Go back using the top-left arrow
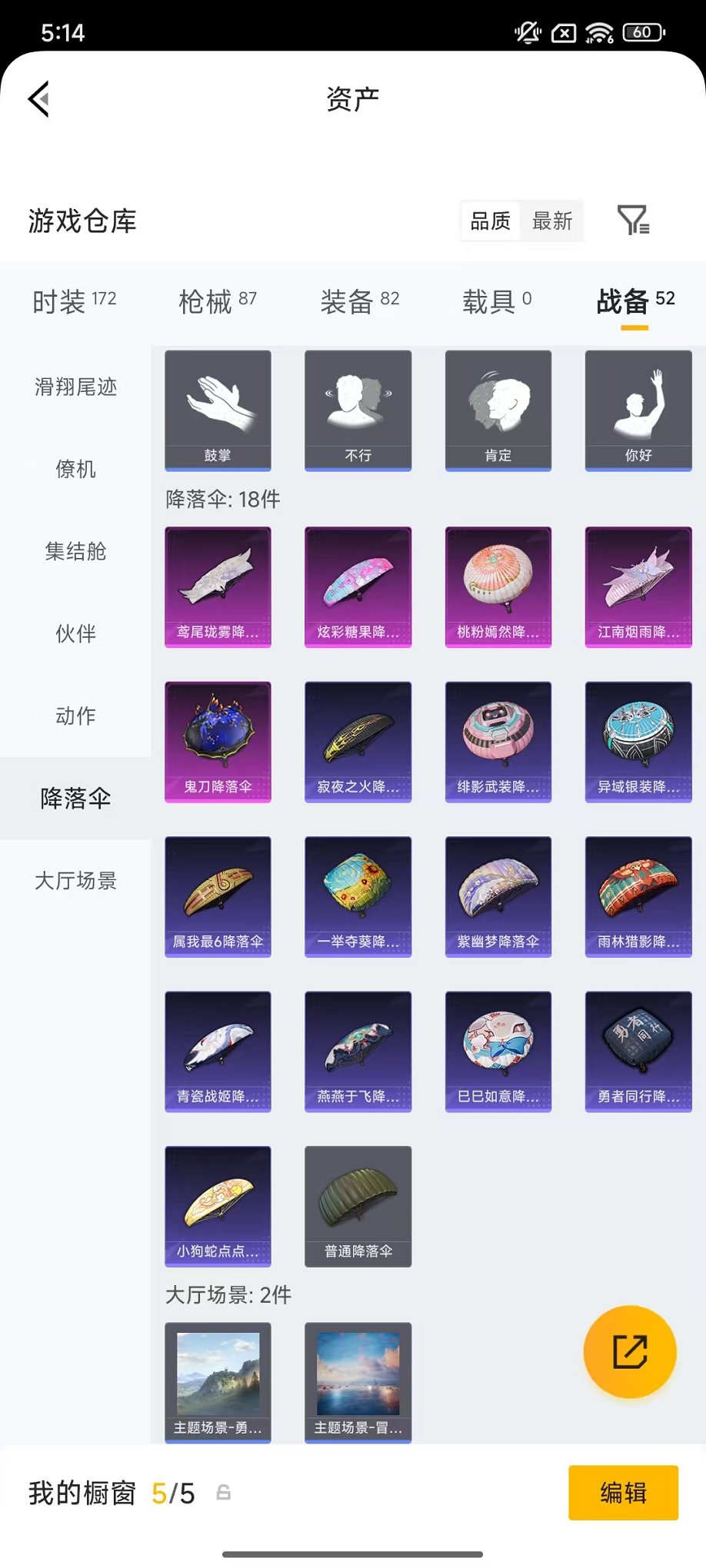 click(39, 99)
